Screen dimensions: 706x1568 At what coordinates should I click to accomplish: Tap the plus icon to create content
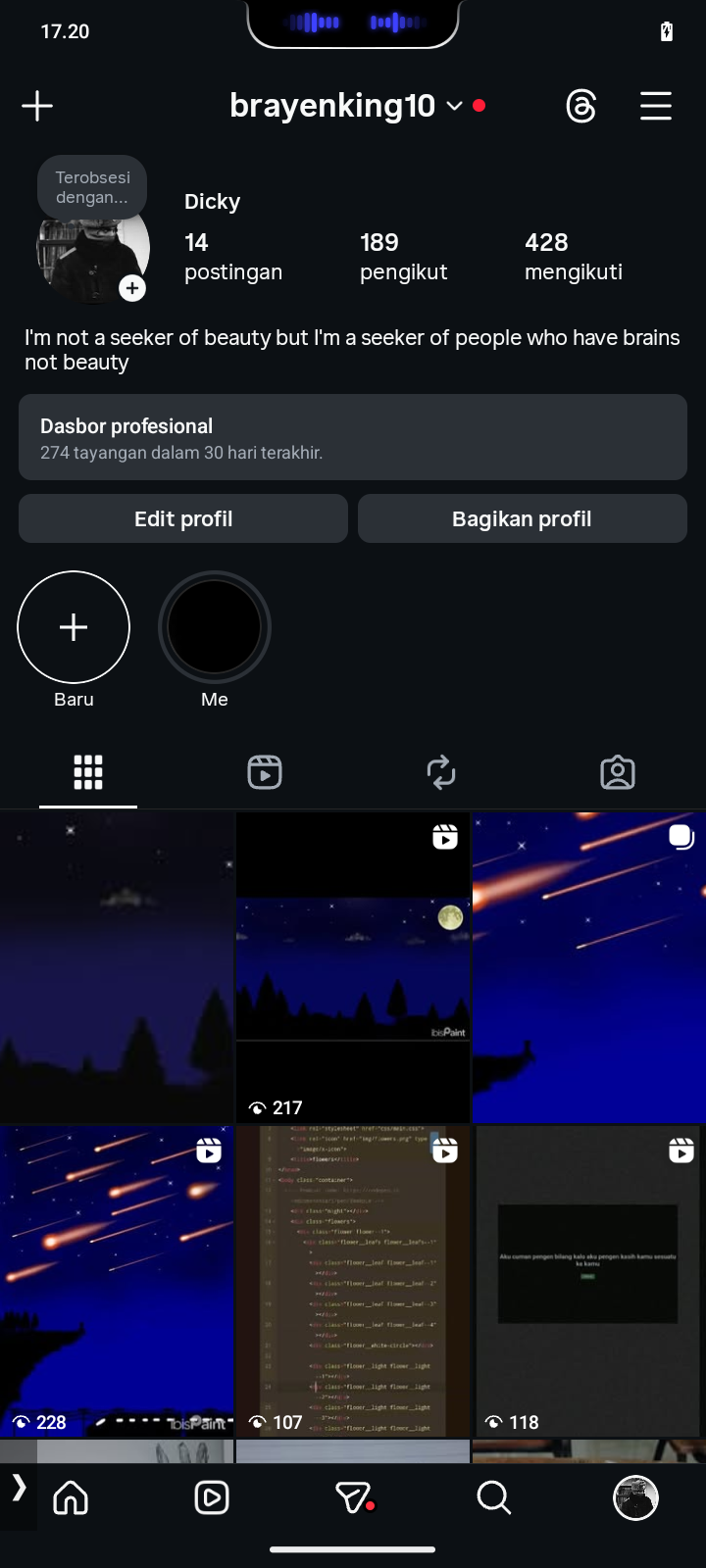click(37, 106)
